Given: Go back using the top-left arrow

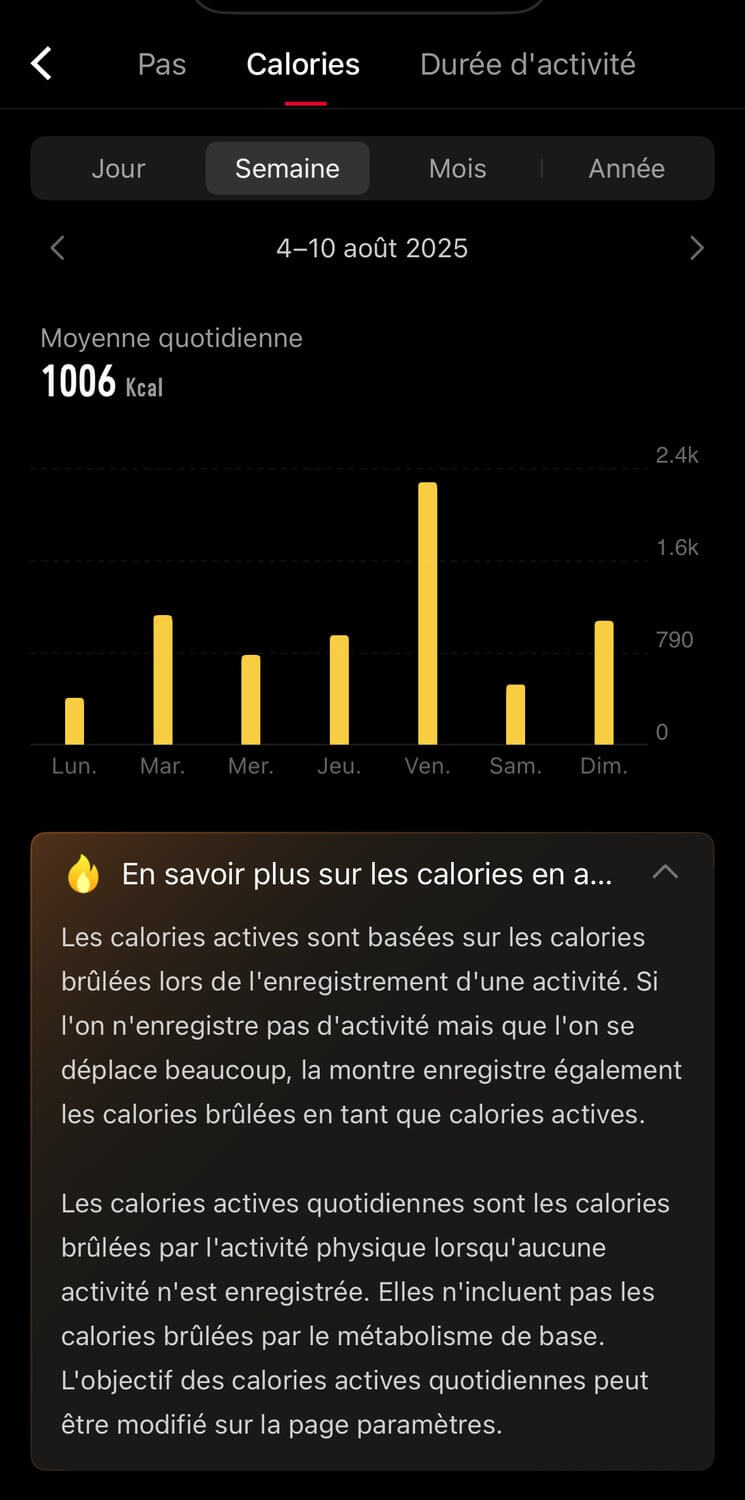Looking at the screenshot, I should (41, 64).
